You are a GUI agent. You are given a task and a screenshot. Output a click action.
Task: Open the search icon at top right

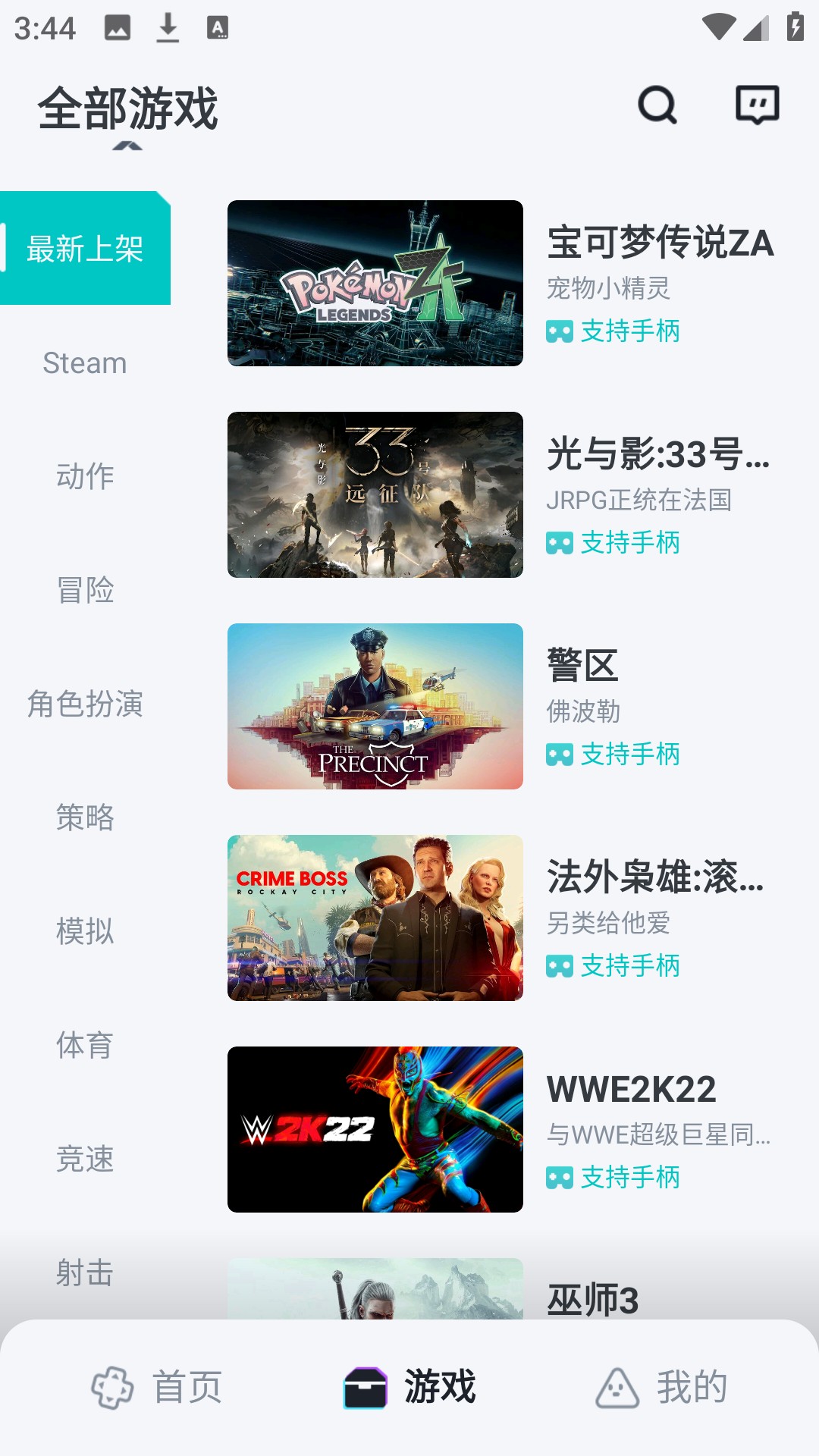pos(657,106)
